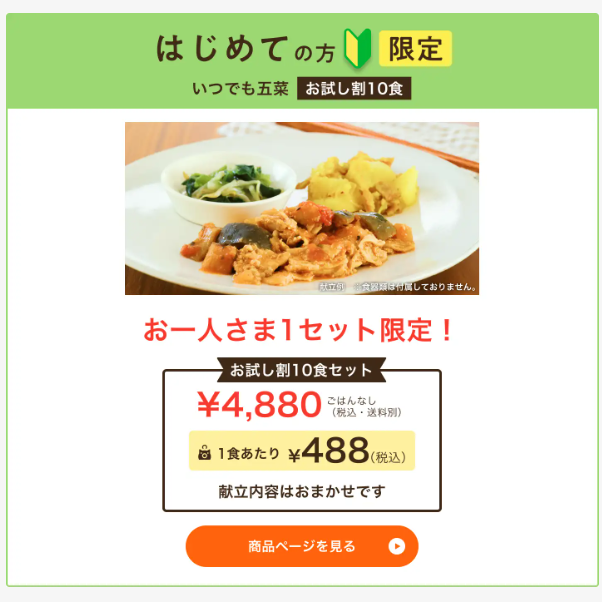Screen dimensions: 602x602
Task: Open the product page via 商品ページを見る
Action: pyautogui.click(x=301, y=546)
